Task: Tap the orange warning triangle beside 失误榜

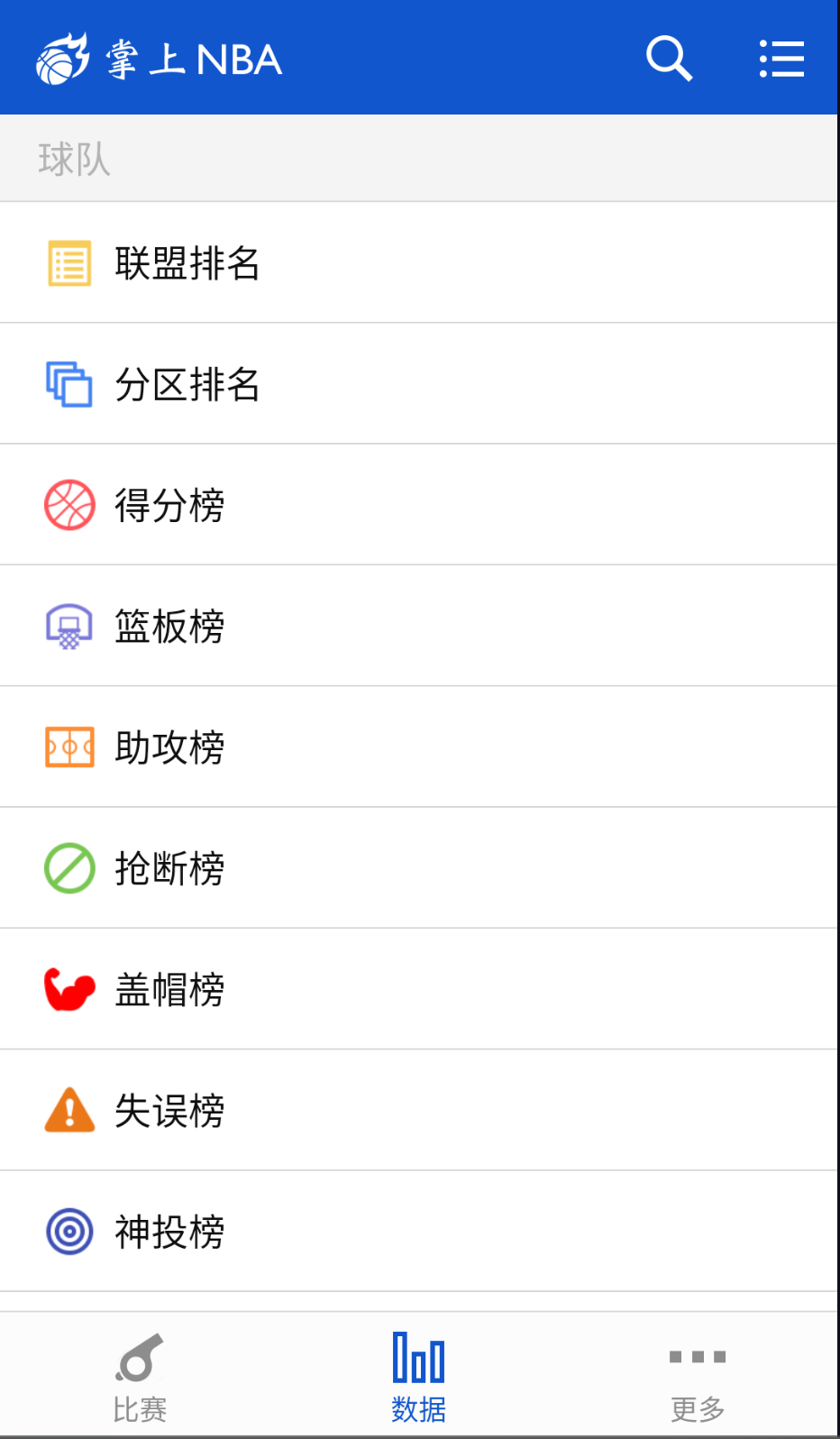Action: pyautogui.click(x=68, y=1110)
